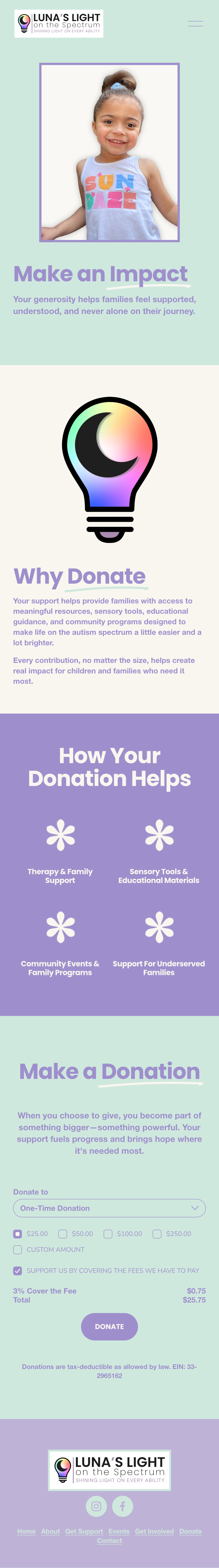
Task: Uncheck covering the fees checkbox
Action: 18,1270
